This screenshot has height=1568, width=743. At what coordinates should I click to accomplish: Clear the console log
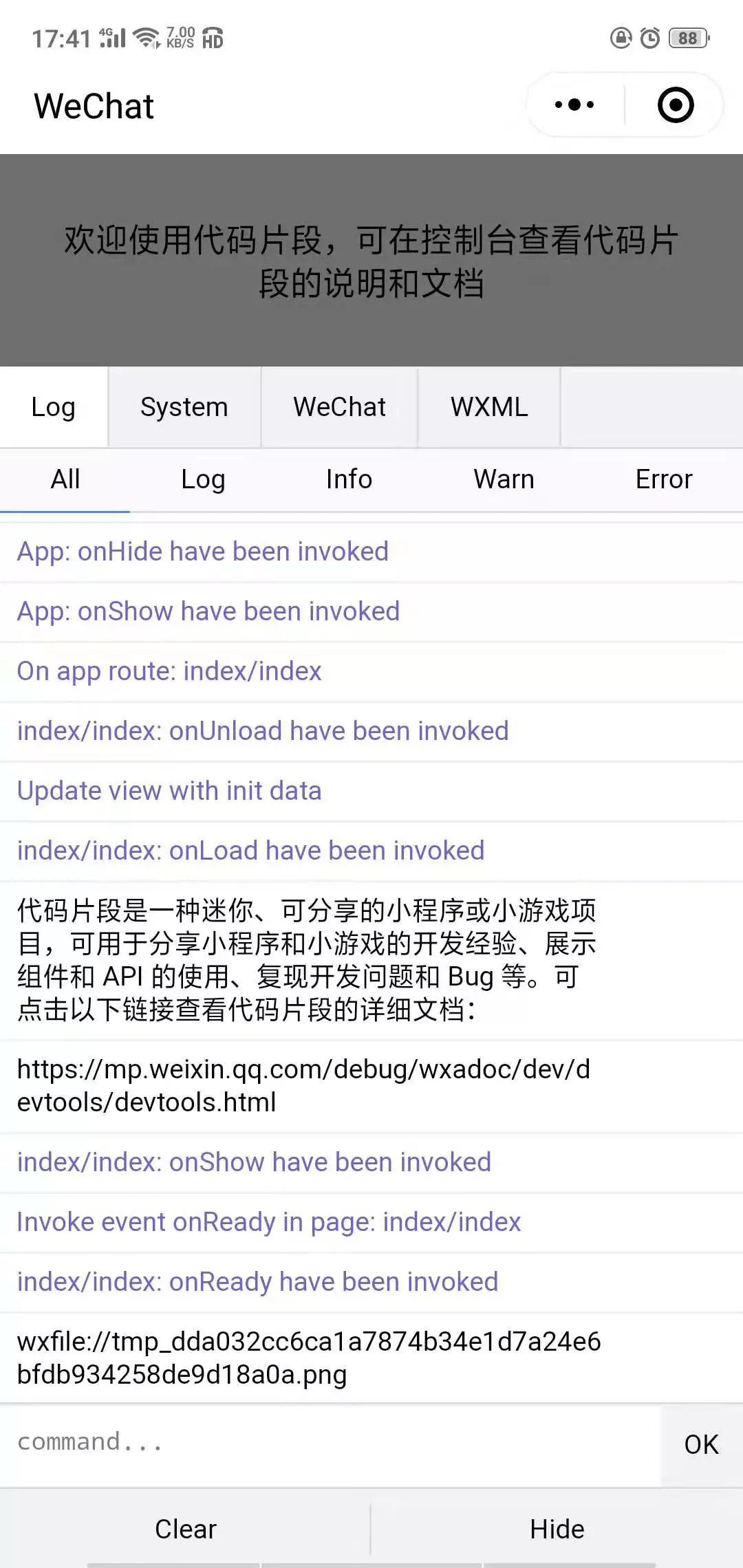[x=185, y=1529]
